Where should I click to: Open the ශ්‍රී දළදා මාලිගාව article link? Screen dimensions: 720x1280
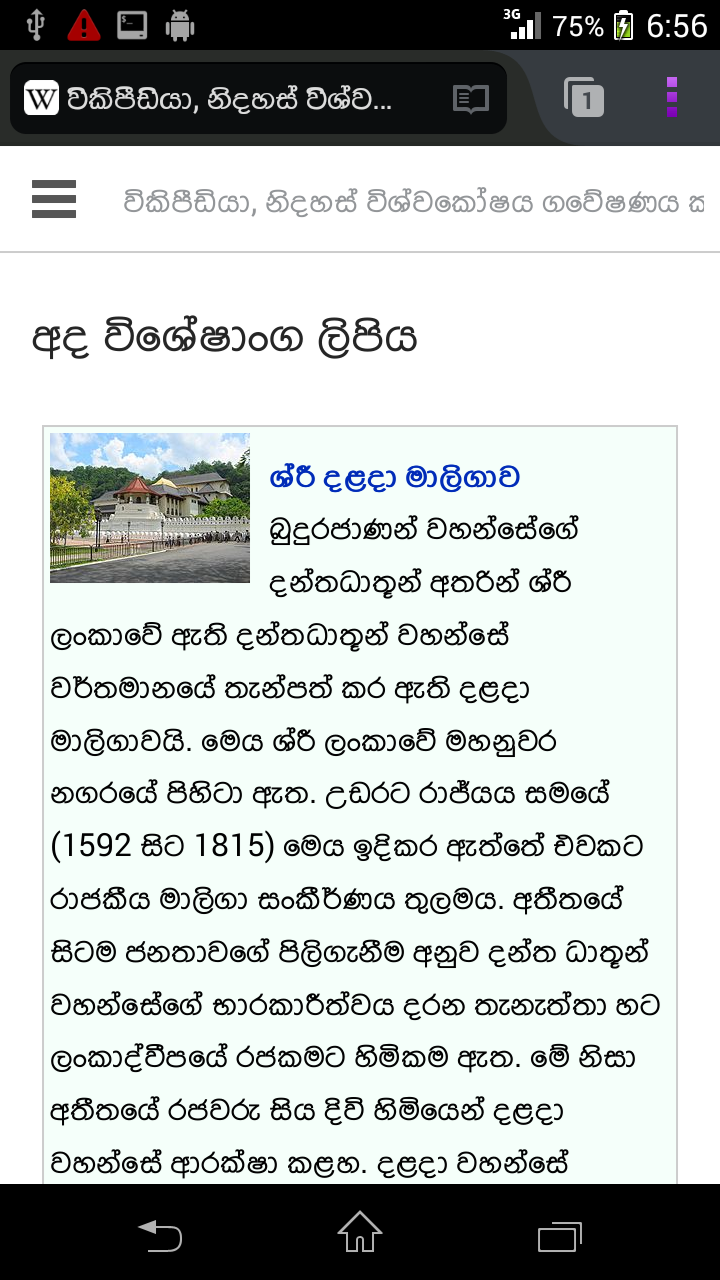coord(395,477)
